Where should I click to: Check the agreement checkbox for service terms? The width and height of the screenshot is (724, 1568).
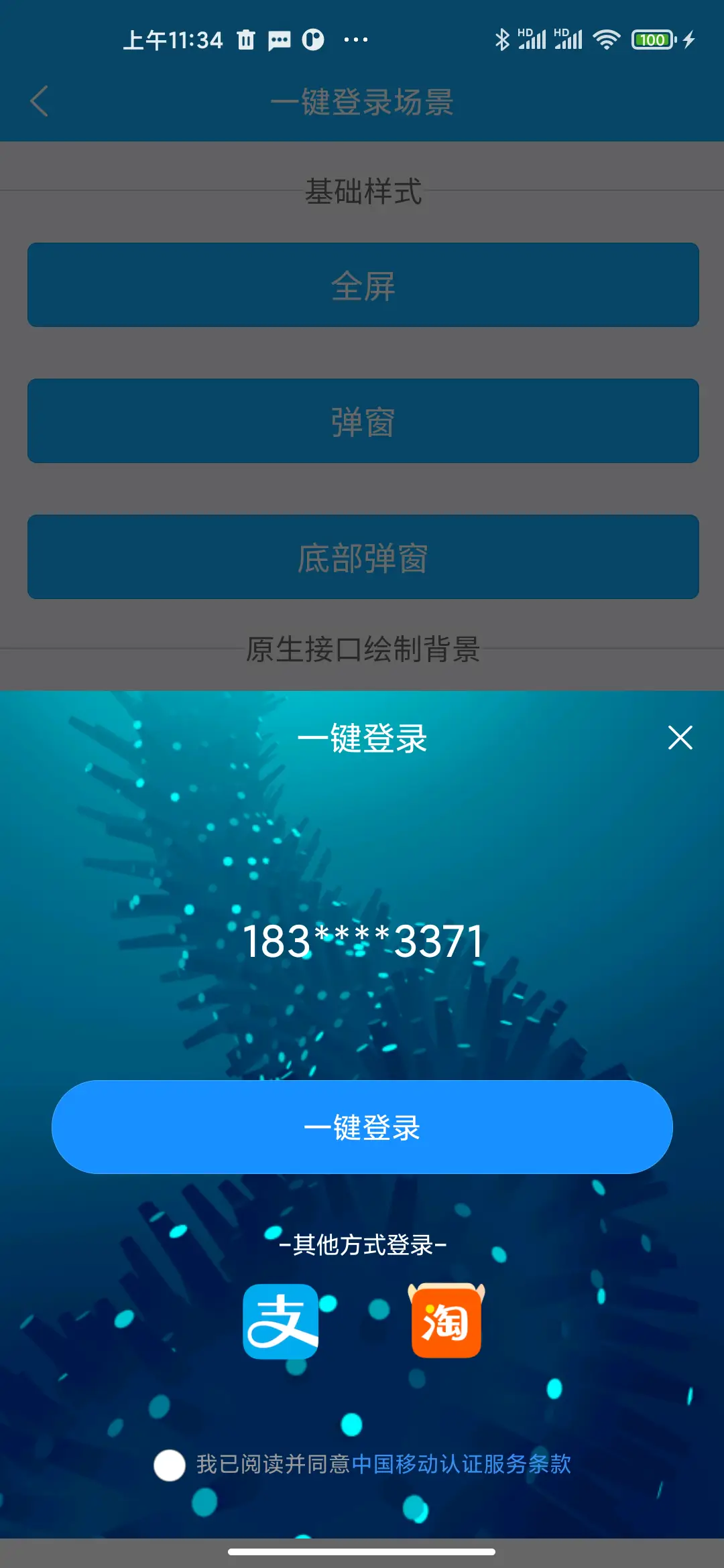[x=170, y=1465]
